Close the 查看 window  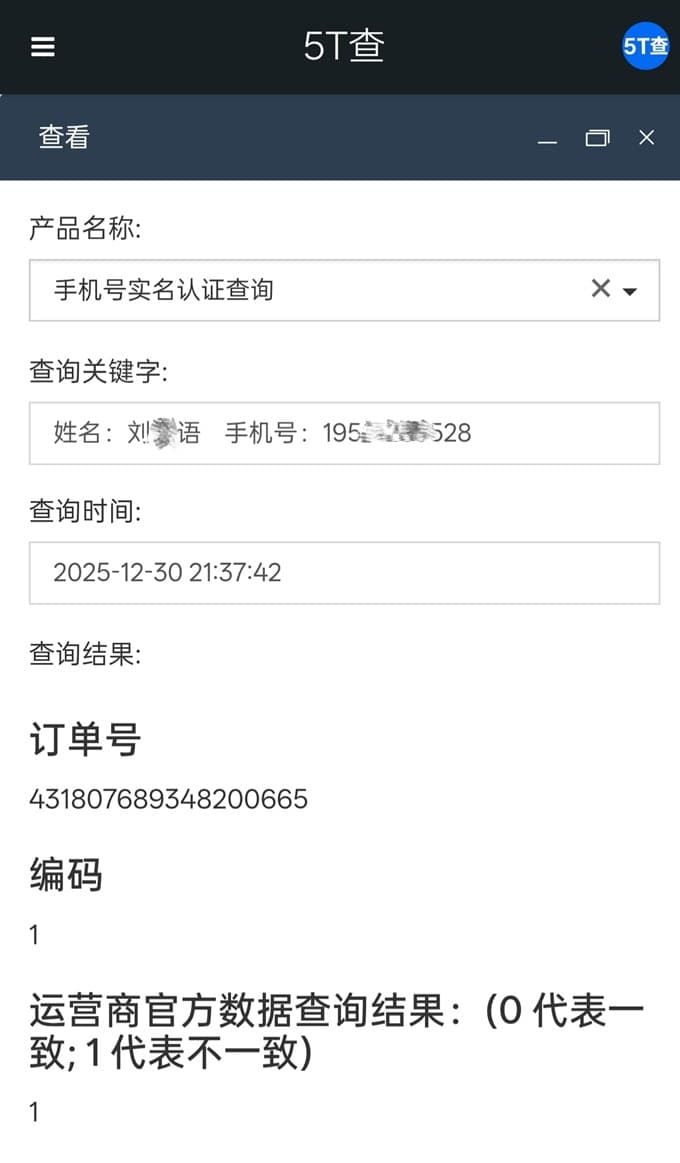coord(647,138)
